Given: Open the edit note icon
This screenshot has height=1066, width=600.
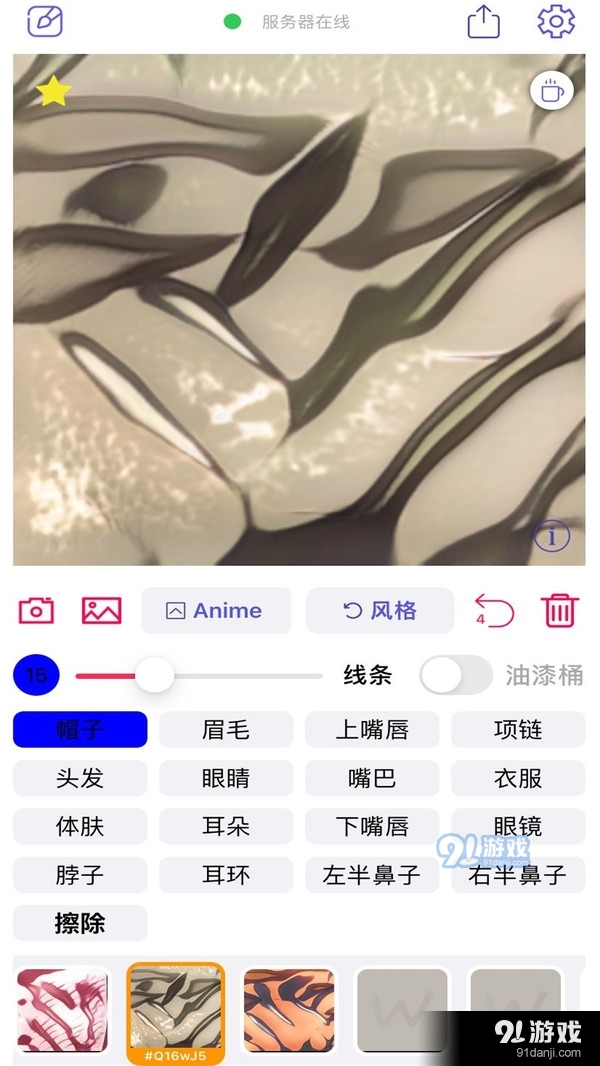Looking at the screenshot, I should click(44, 21).
